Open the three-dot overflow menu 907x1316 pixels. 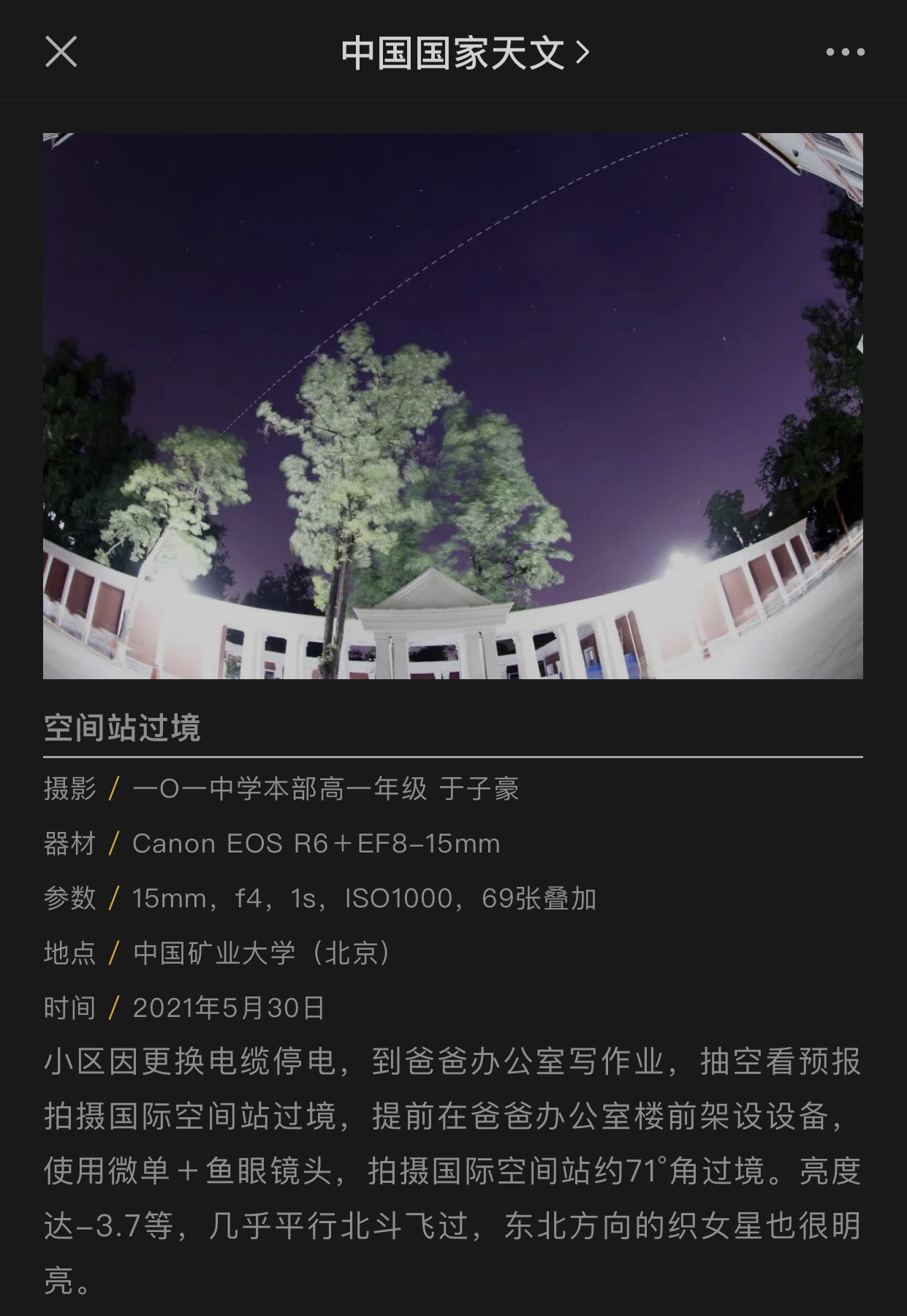[x=845, y=52]
